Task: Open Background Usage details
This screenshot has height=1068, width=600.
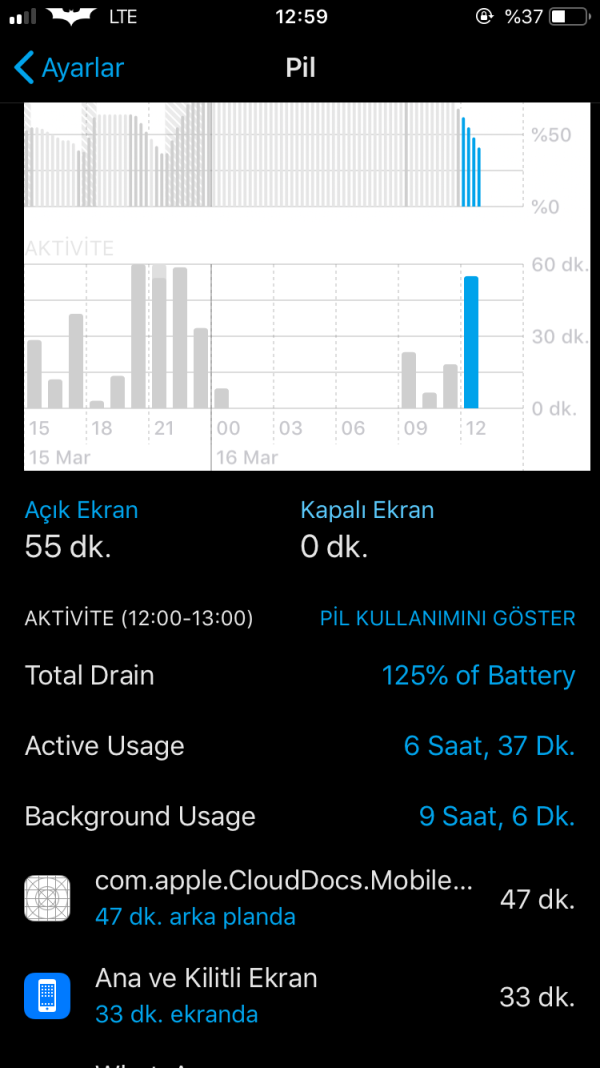Action: pyautogui.click(x=300, y=816)
